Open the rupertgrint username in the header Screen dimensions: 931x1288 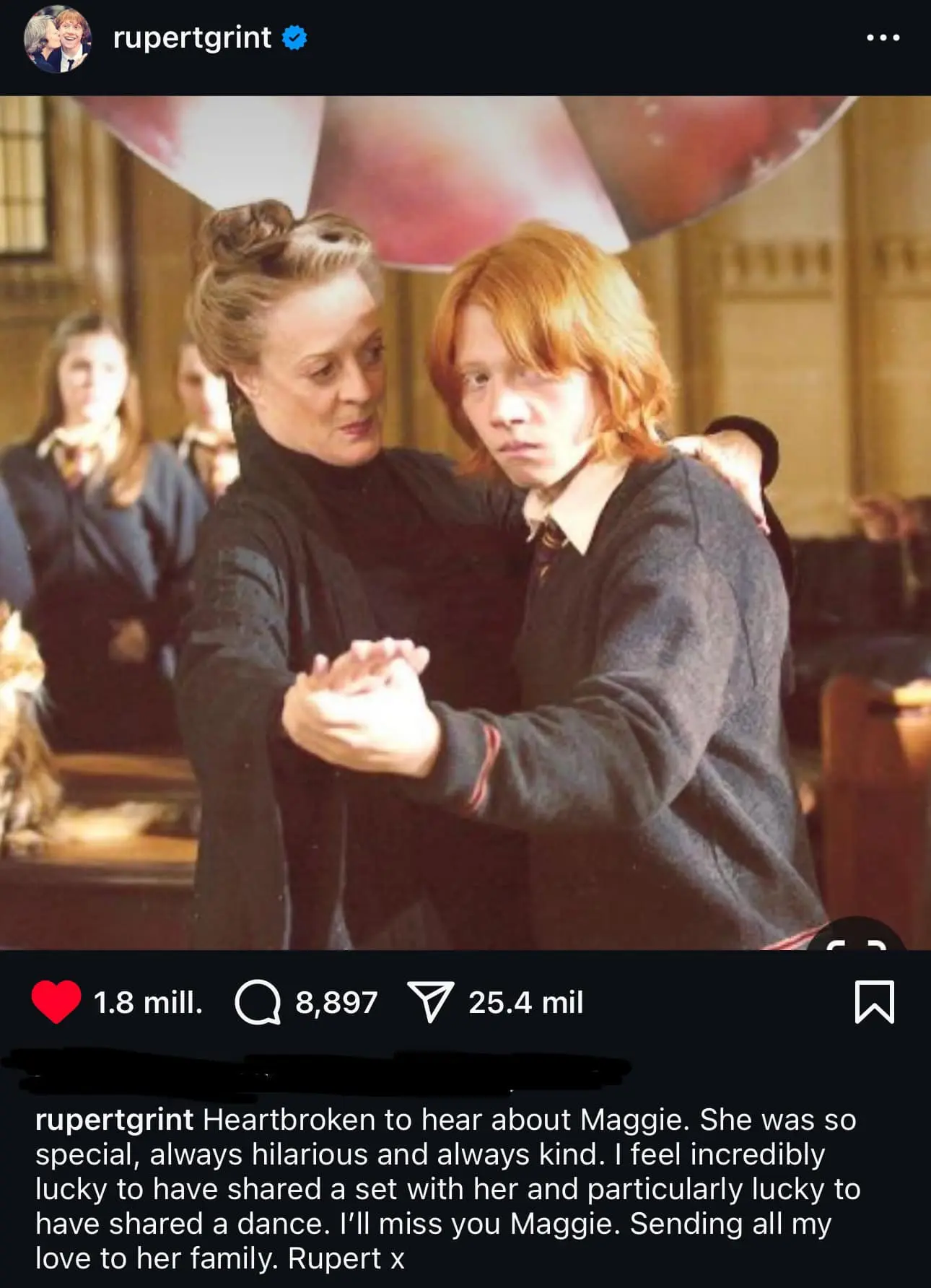tap(192, 38)
